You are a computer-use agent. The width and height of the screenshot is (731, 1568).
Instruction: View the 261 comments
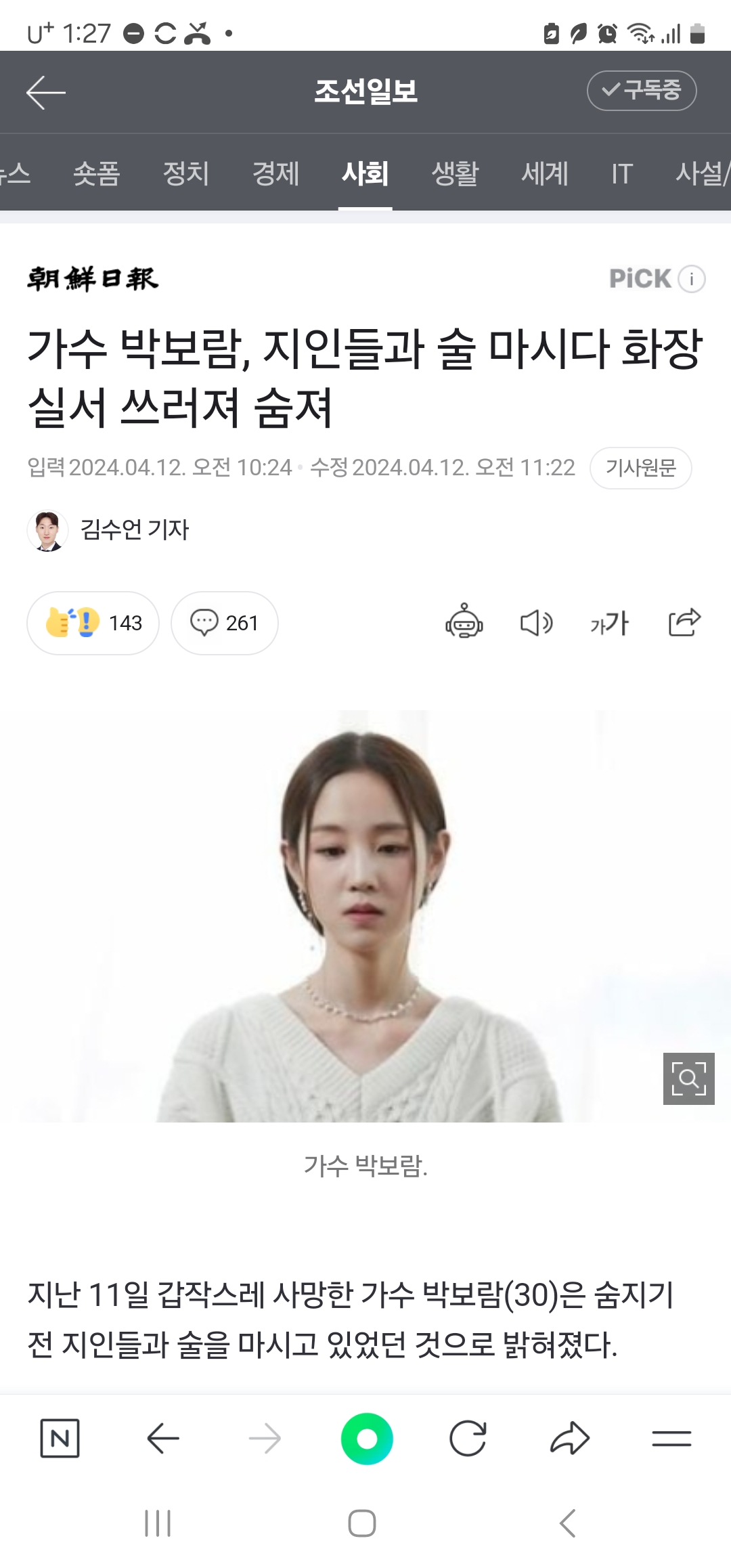224,623
